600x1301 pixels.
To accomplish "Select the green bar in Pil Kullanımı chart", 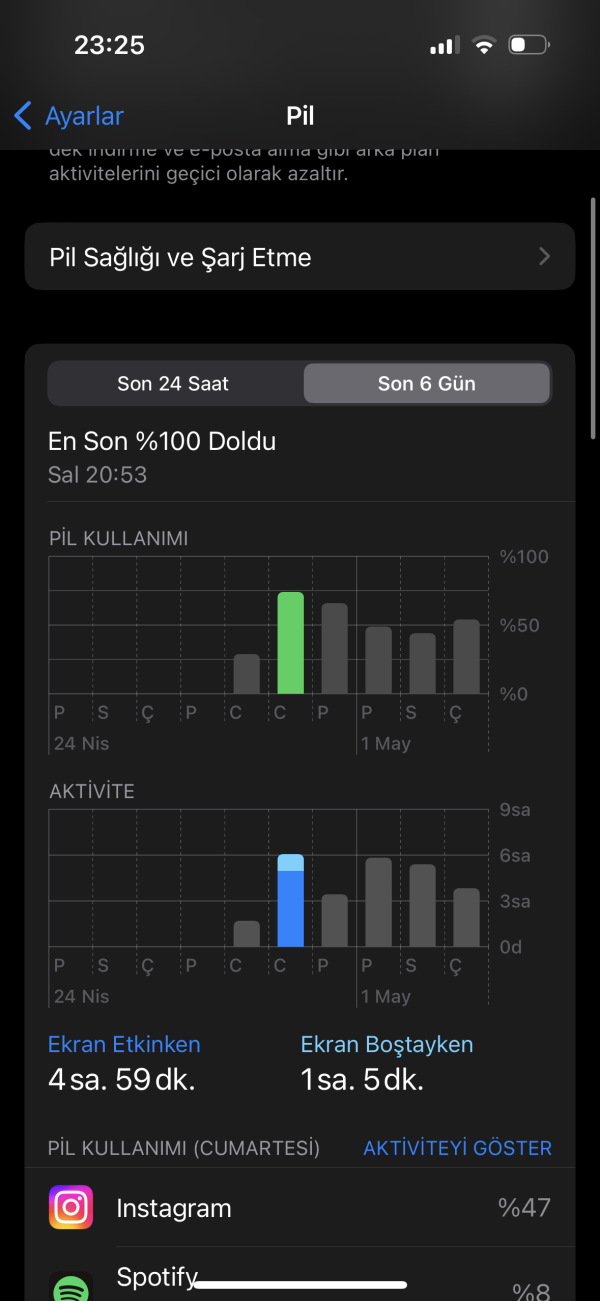I will [290, 643].
